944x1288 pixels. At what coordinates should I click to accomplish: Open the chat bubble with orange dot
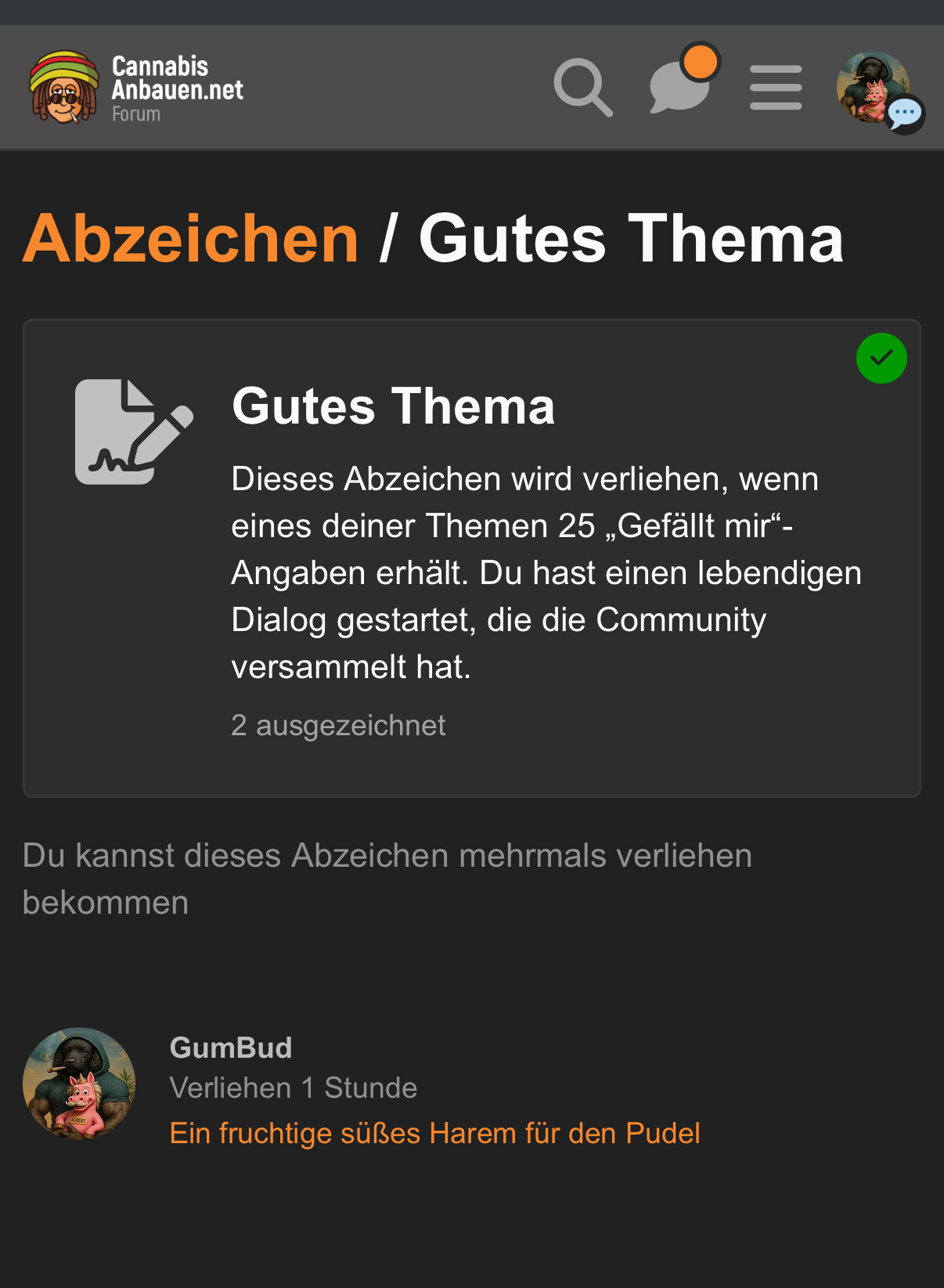[x=680, y=85]
